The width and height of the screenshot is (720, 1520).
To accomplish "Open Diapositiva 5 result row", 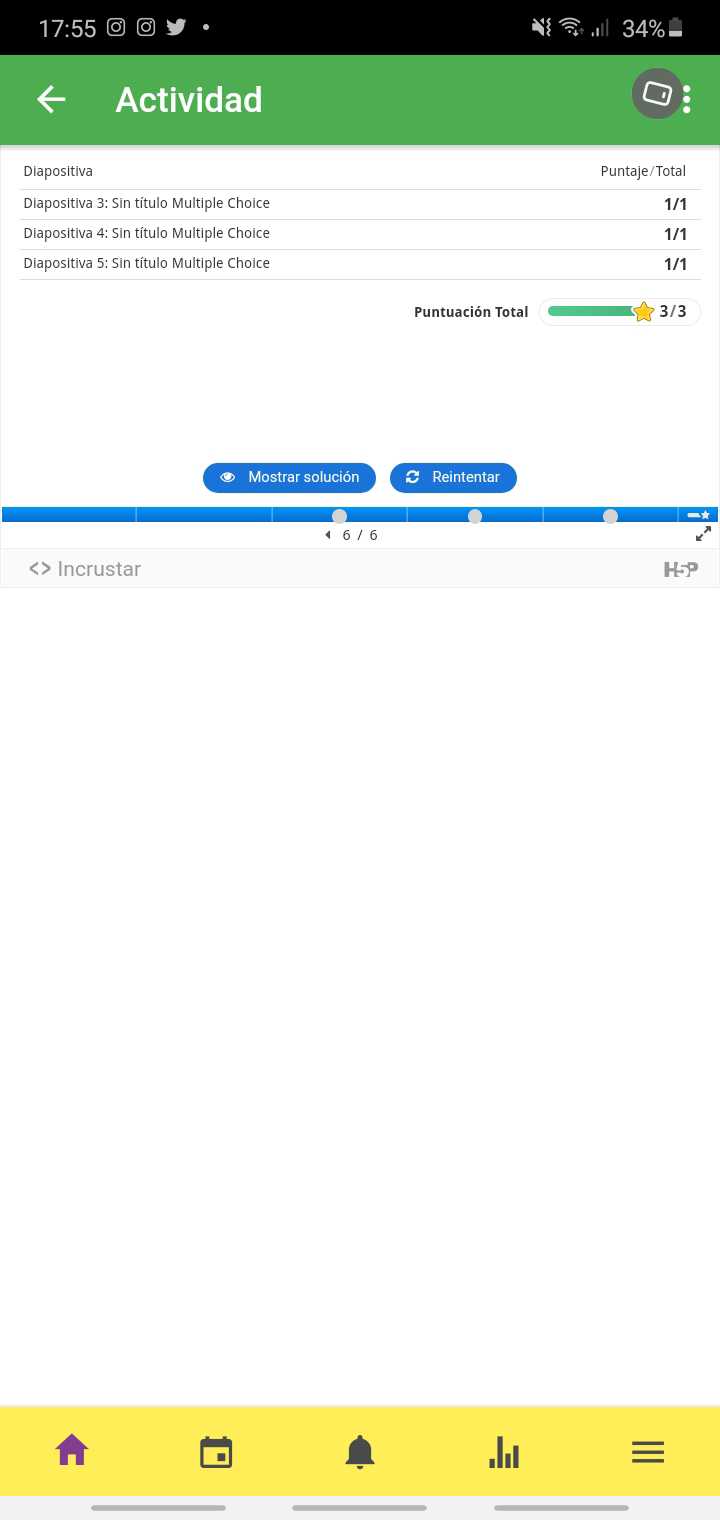I will coord(147,264).
